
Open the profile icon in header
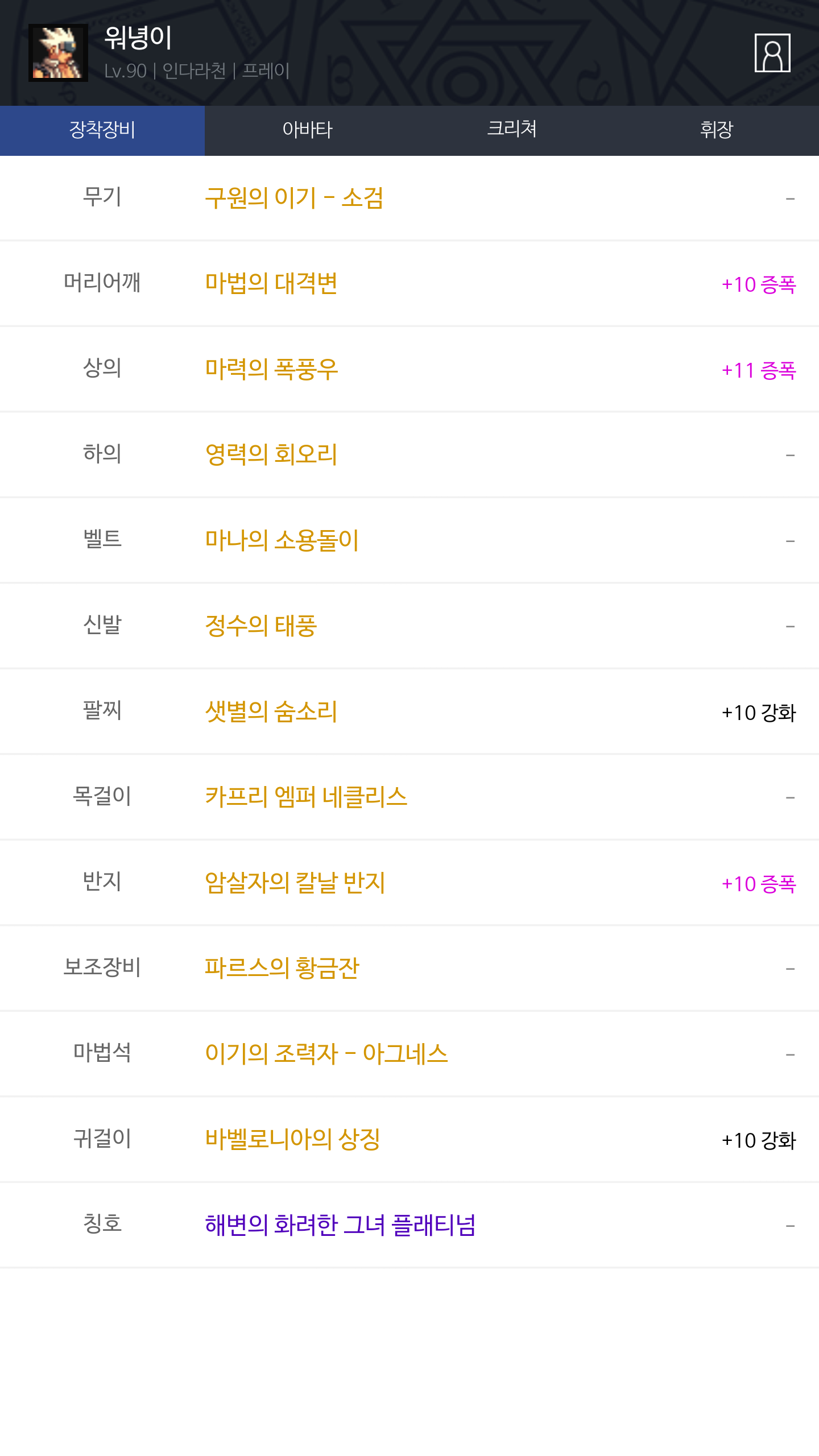[772, 53]
